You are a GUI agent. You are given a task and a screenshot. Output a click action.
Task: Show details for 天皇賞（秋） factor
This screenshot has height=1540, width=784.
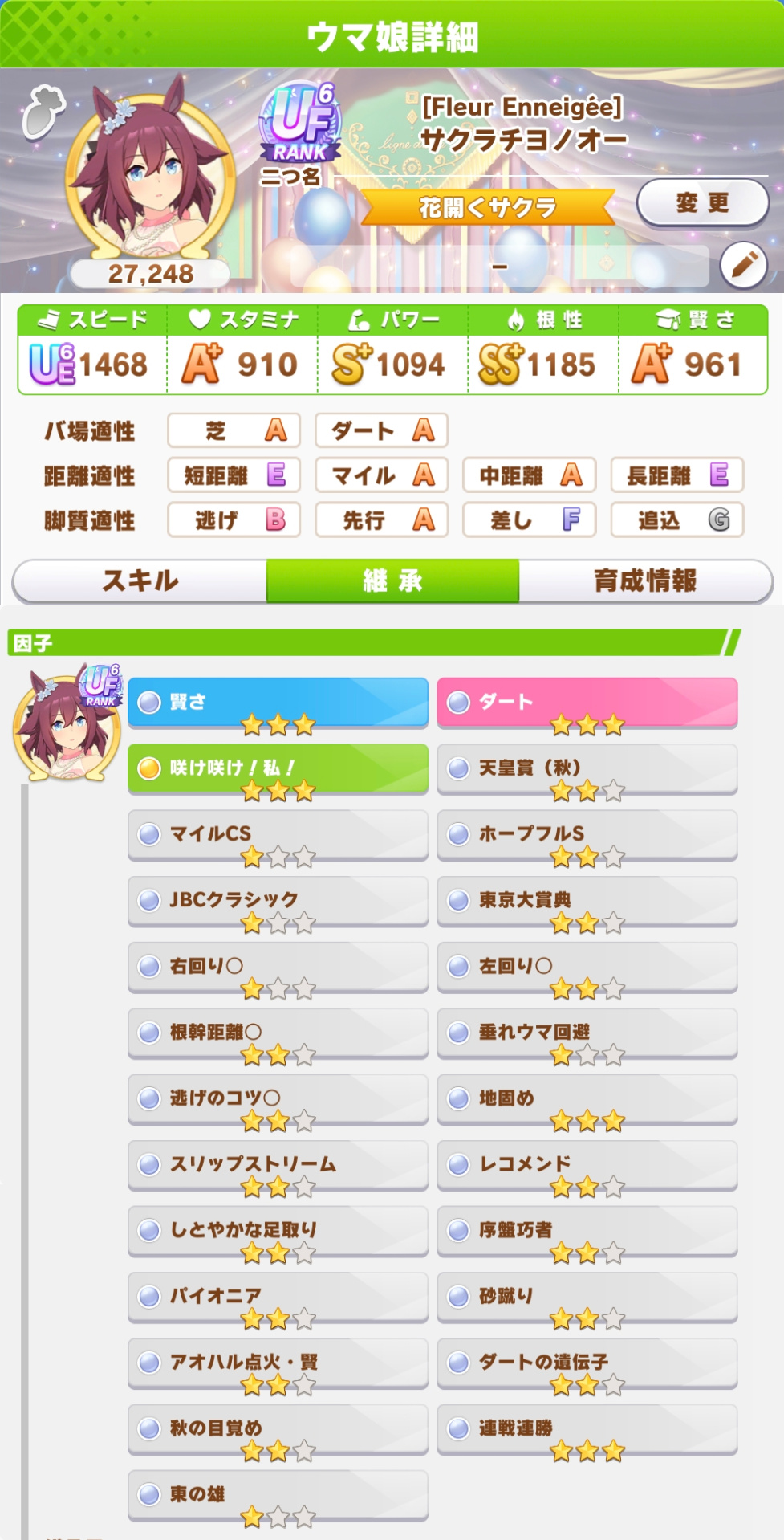pos(587,768)
